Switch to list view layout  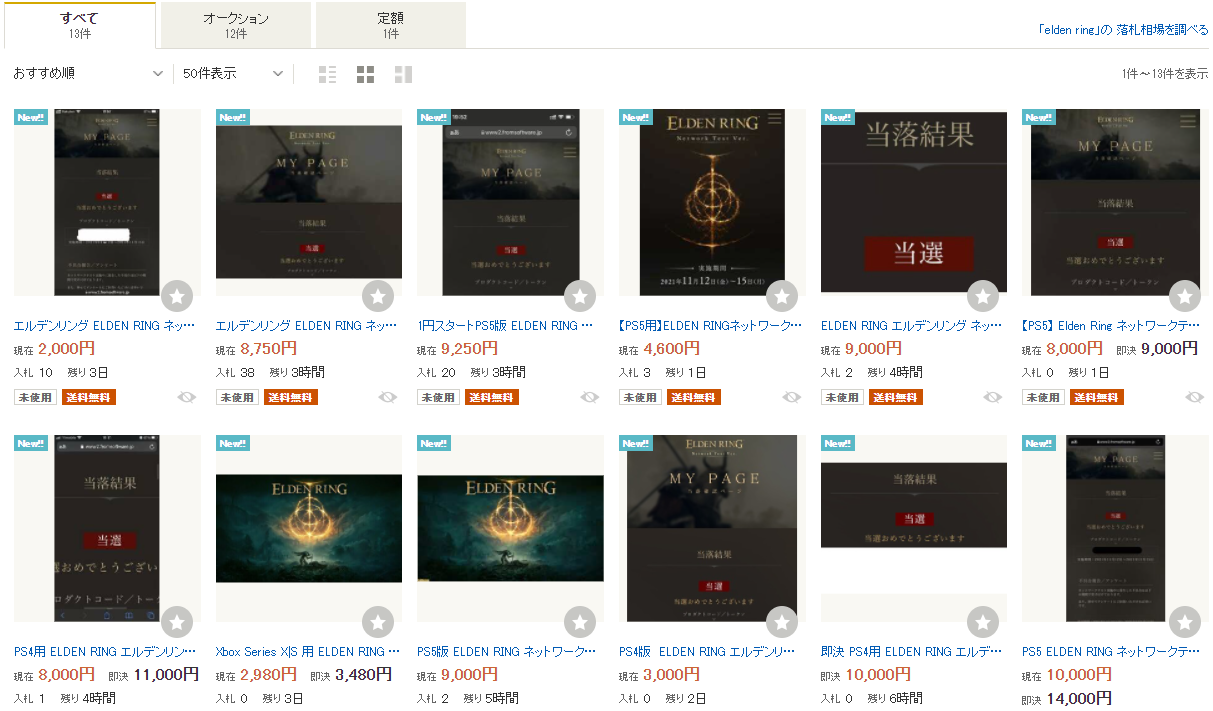point(327,74)
